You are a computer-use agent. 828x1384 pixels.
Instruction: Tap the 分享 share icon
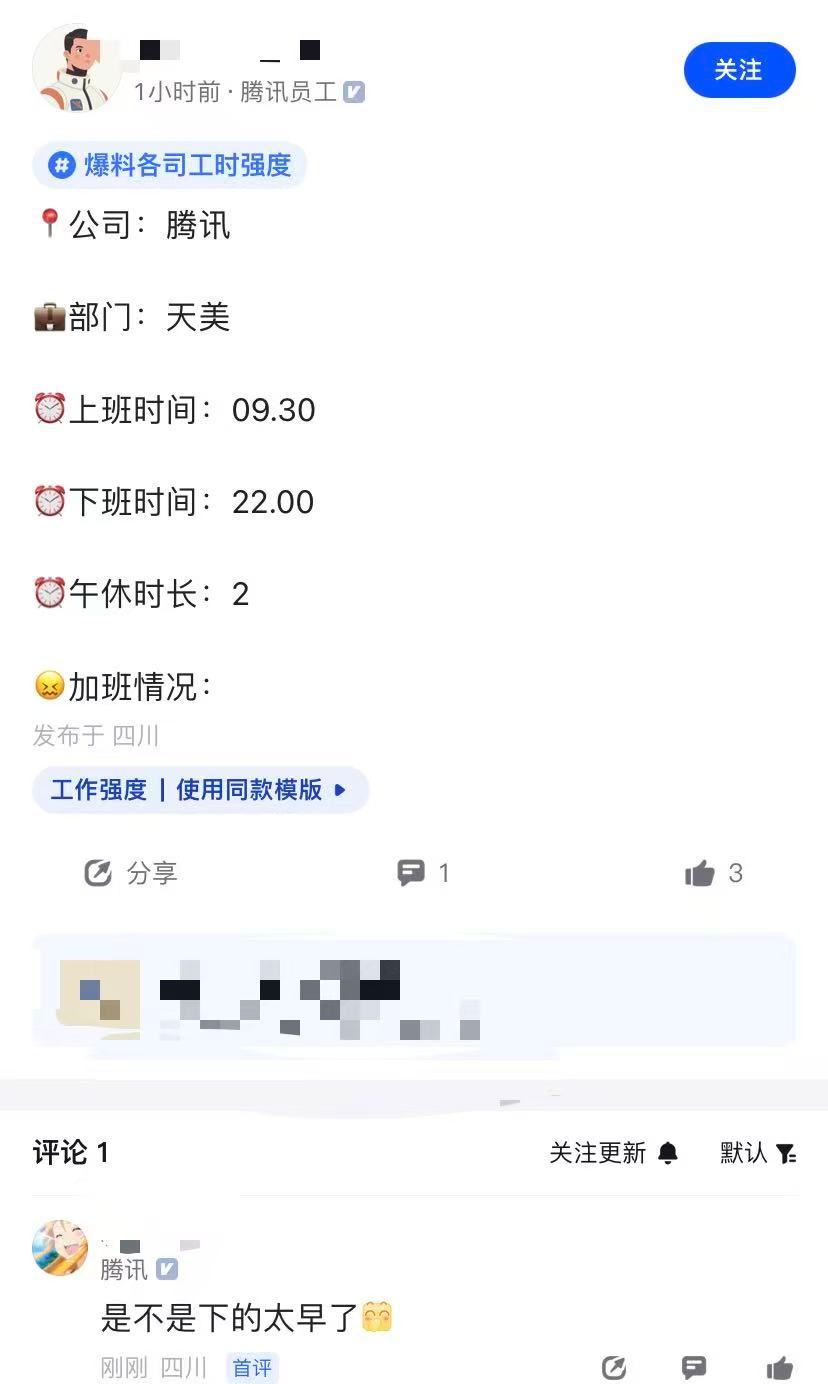tap(97, 872)
